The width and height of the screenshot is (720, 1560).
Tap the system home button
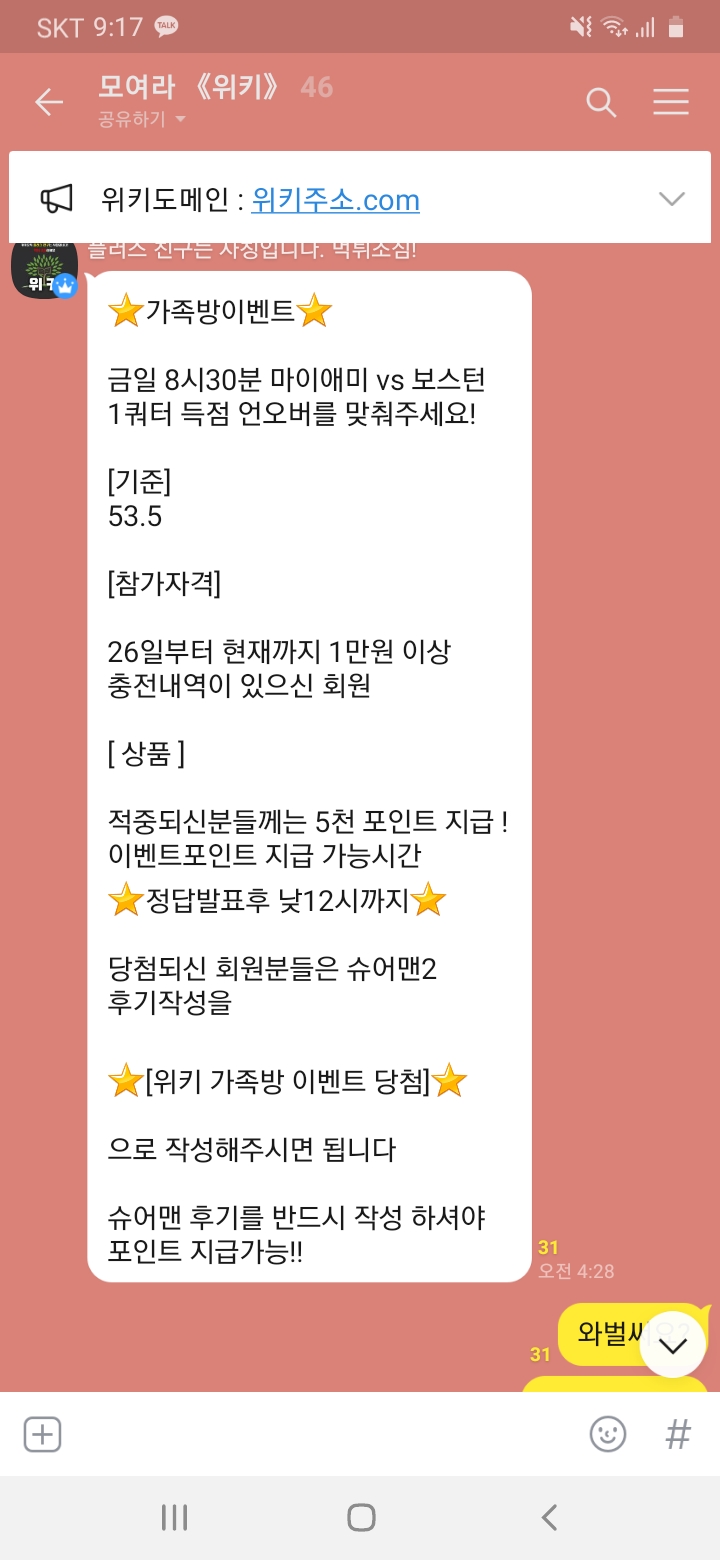click(x=360, y=1517)
